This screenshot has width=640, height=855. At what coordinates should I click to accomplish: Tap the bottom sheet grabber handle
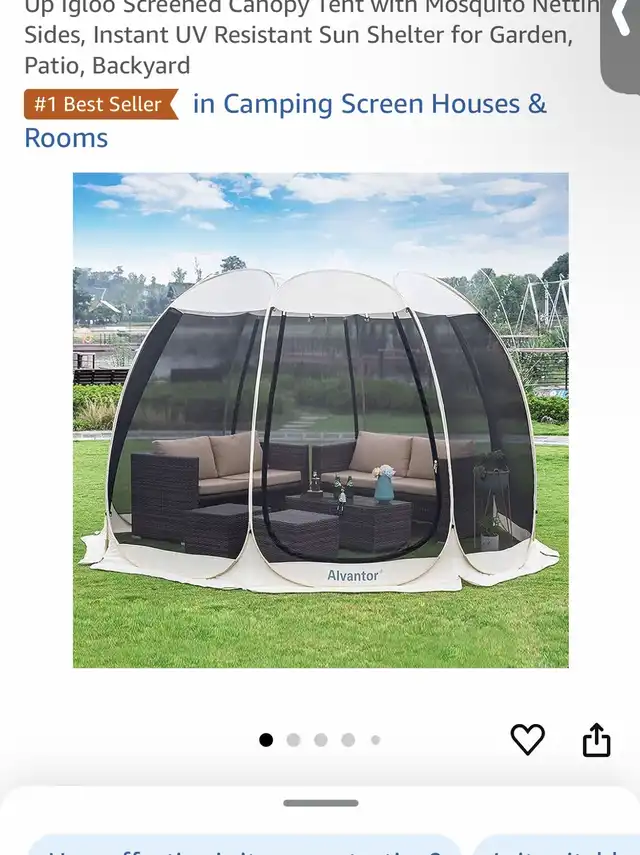pyautogui.click(x=320, y=802)
